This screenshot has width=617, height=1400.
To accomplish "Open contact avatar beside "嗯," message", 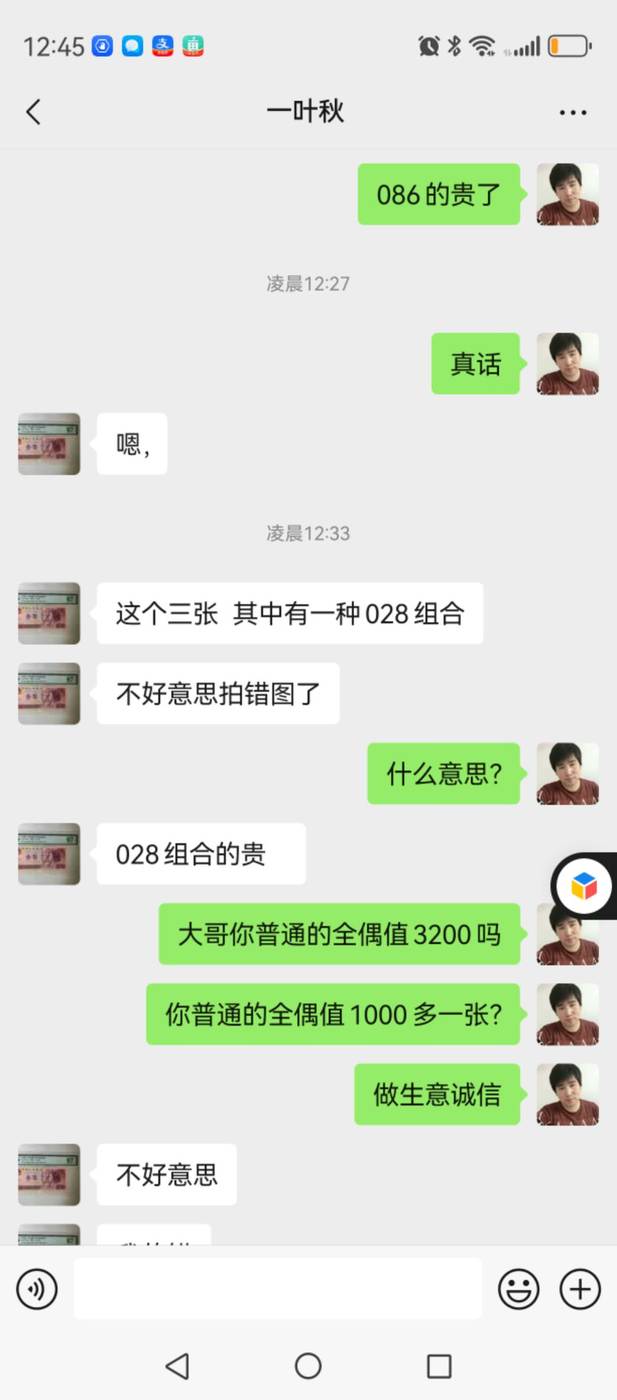I will 49,443.
